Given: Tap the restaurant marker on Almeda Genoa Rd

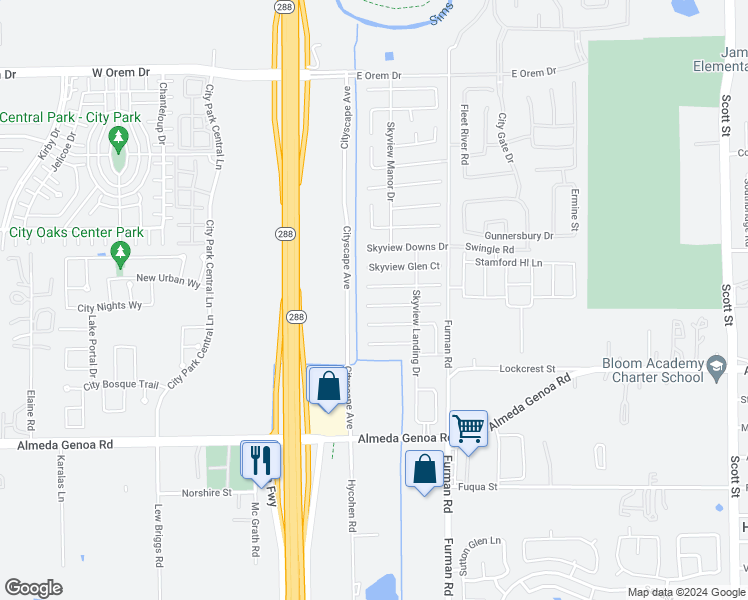Looking at the screenshot, I should coord(259,460).
